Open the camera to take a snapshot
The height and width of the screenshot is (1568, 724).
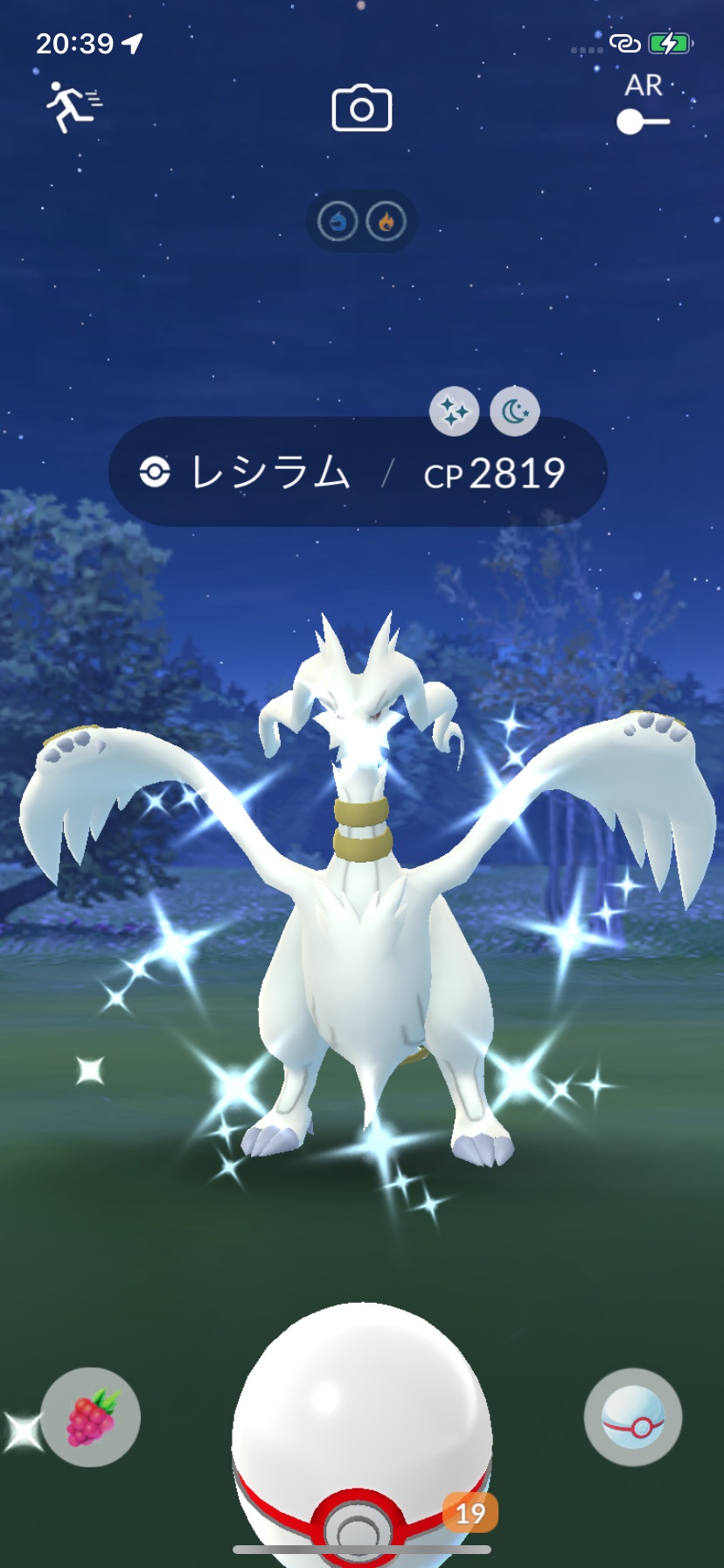click(361, 109)
